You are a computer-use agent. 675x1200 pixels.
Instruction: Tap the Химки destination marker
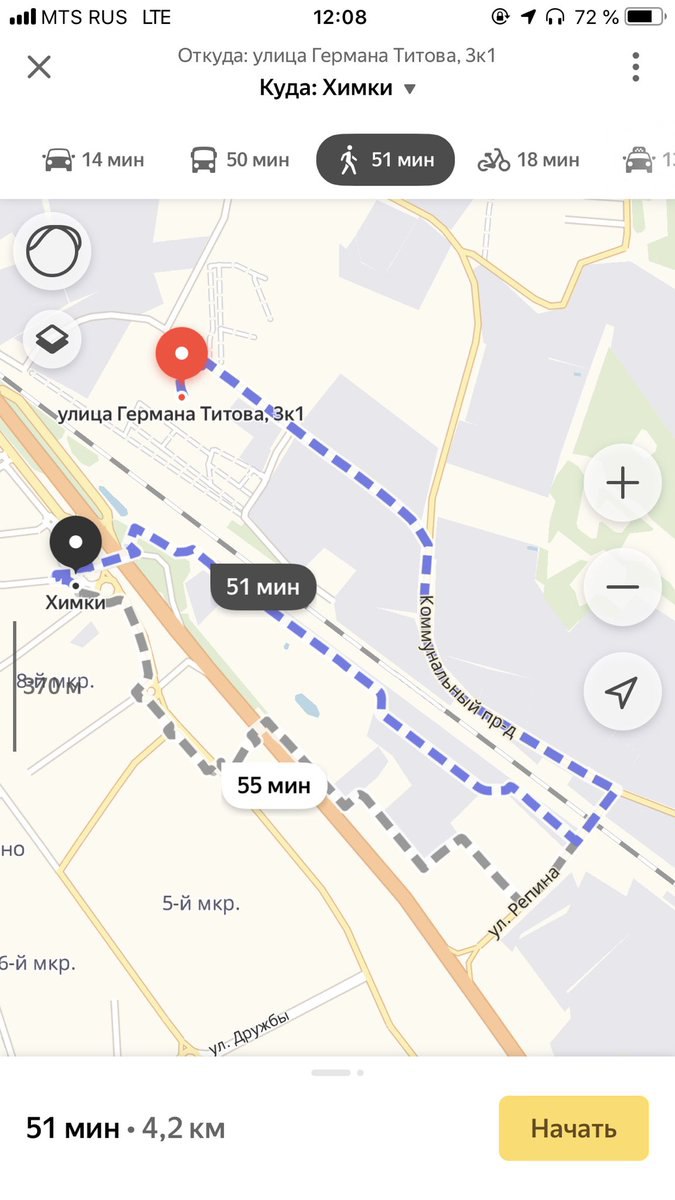[76, 546]
